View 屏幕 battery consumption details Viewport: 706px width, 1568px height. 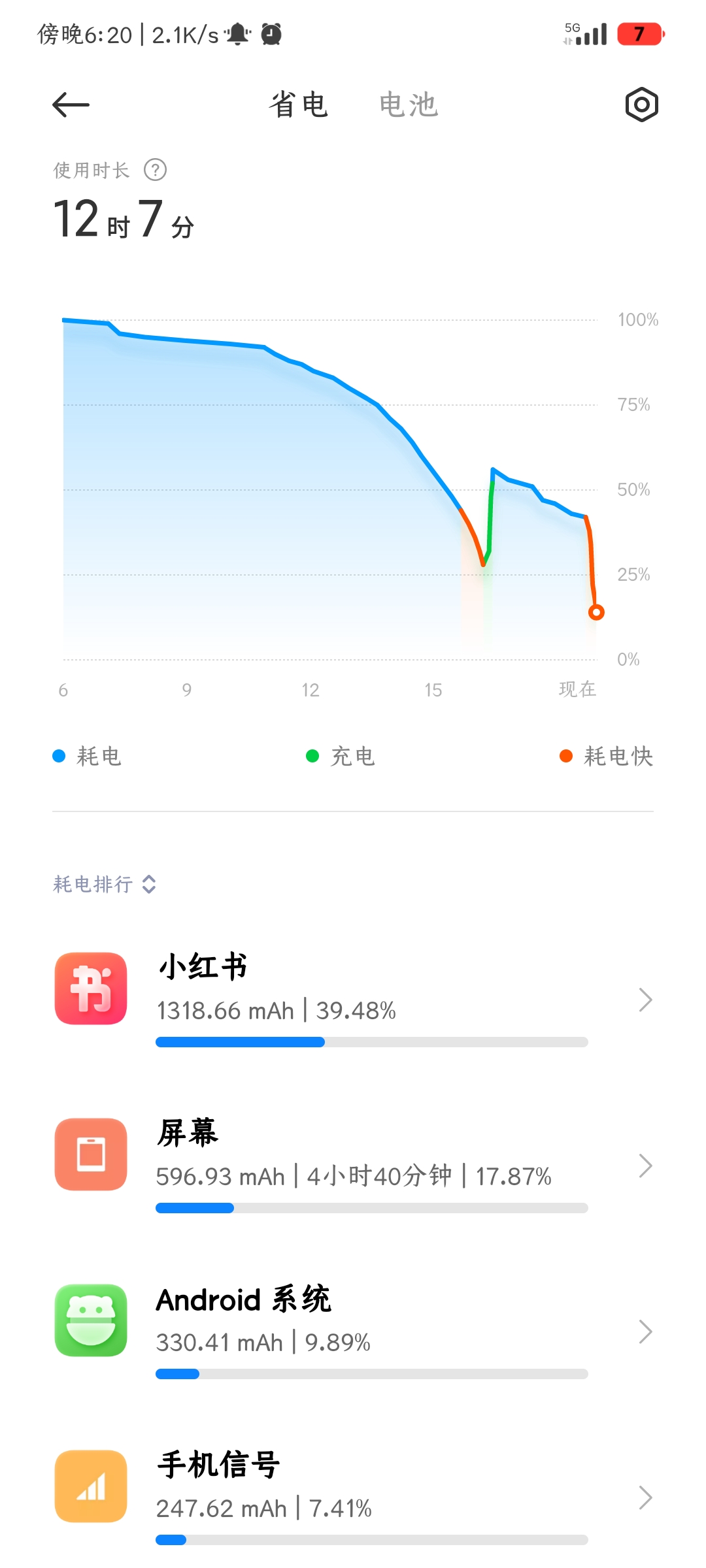[x=353, y=1164]
